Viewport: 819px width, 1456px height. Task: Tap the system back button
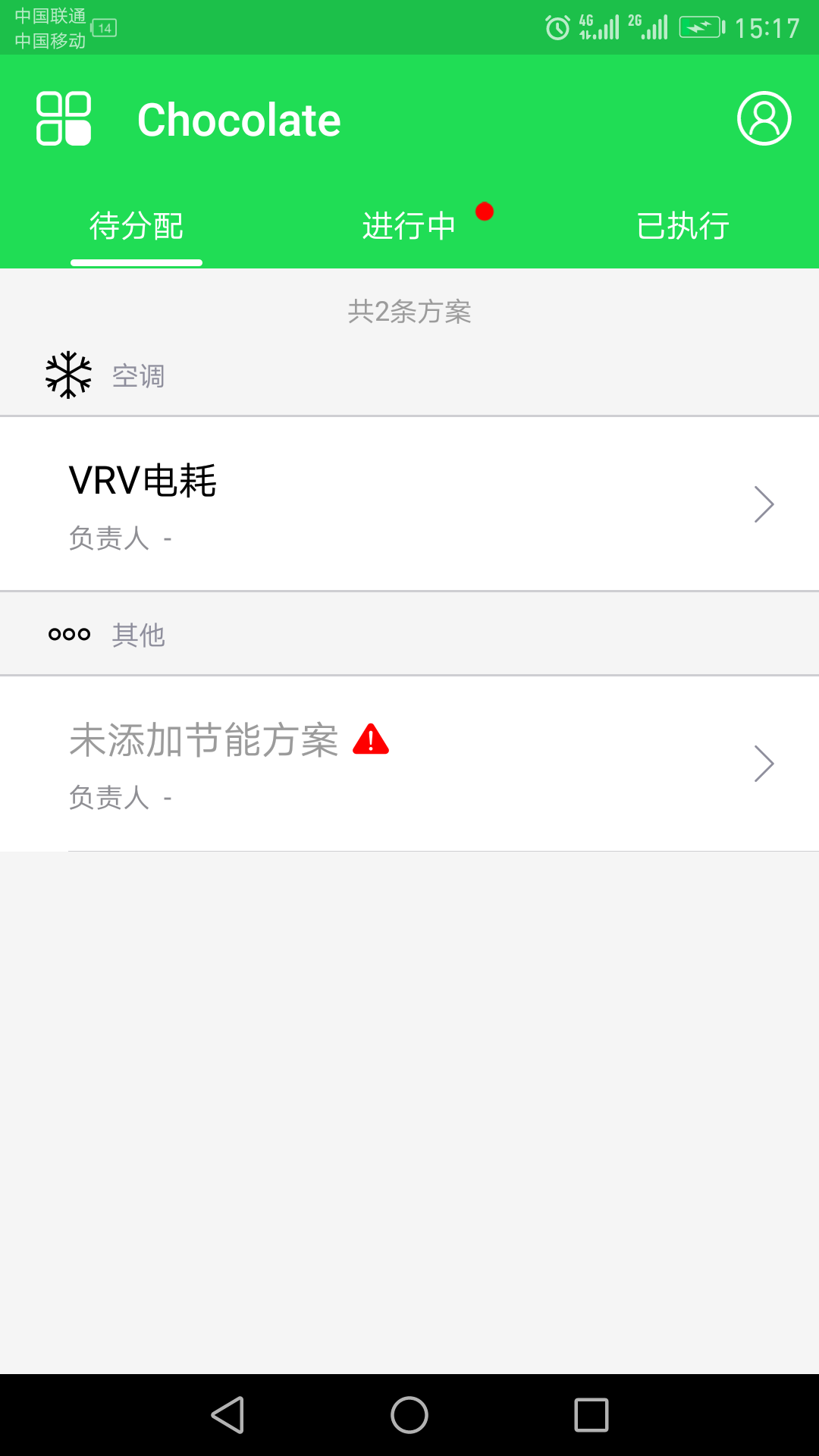click(x=227, y=1415)
